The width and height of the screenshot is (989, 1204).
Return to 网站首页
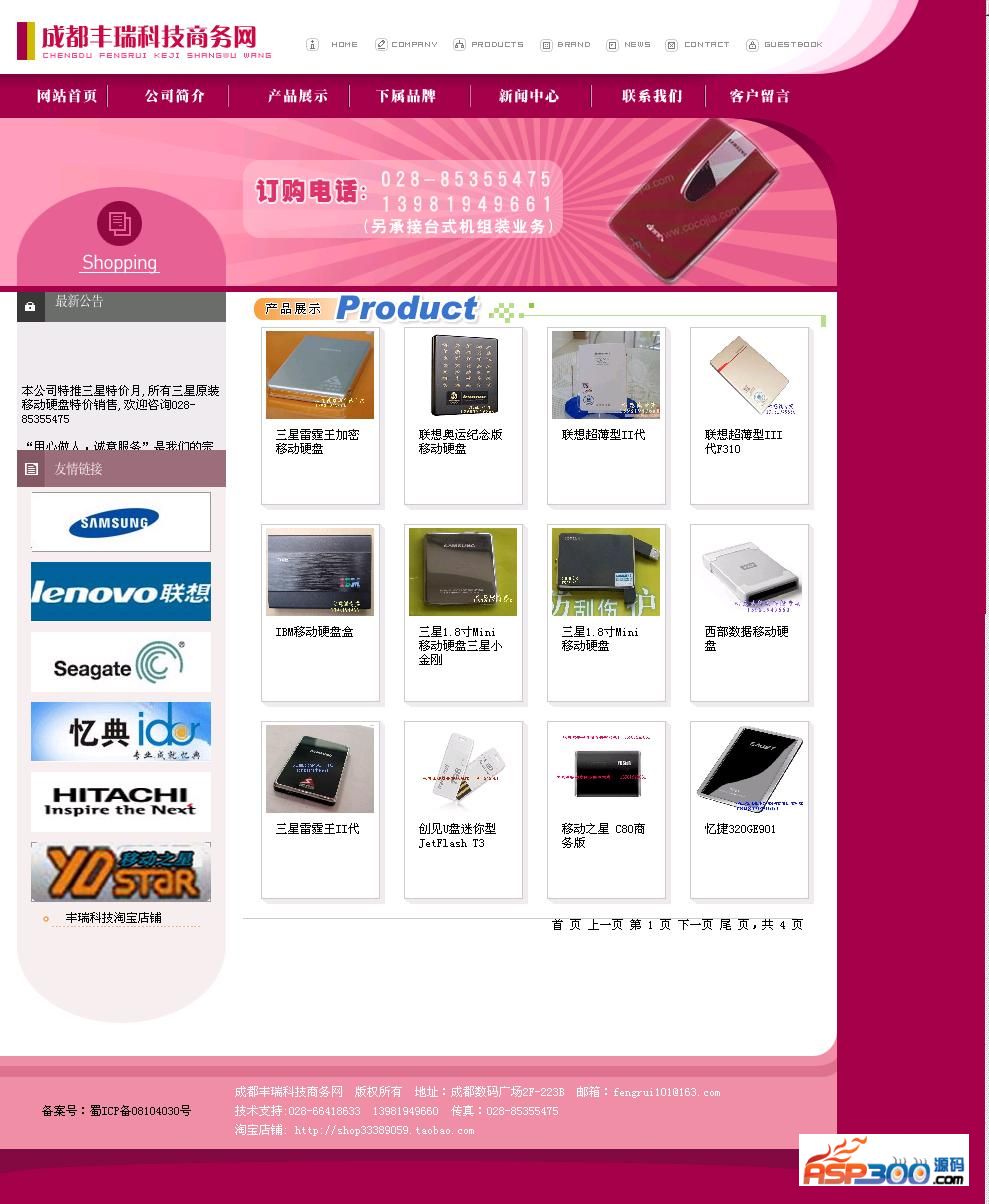coord(67,96)
